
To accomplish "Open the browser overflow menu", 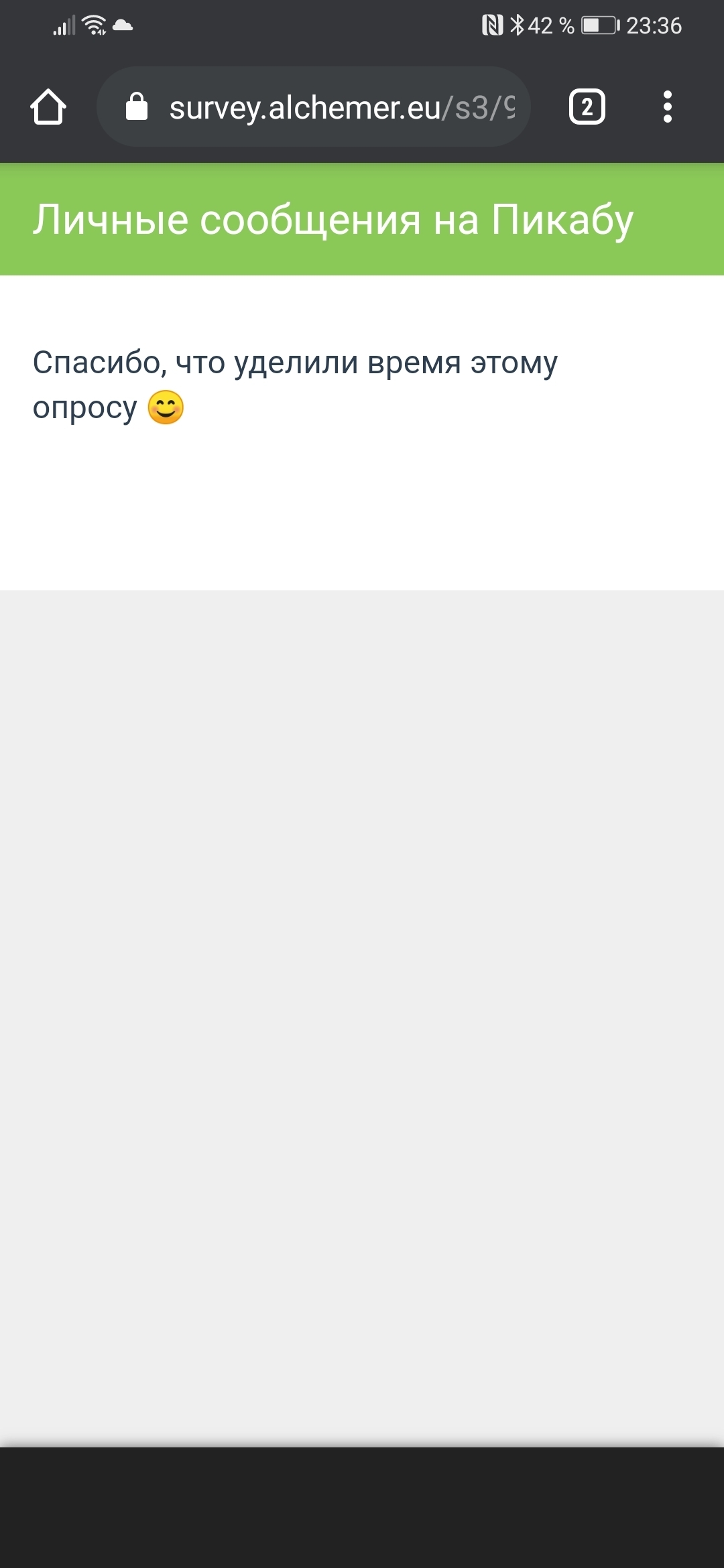I will coord(667,107).
